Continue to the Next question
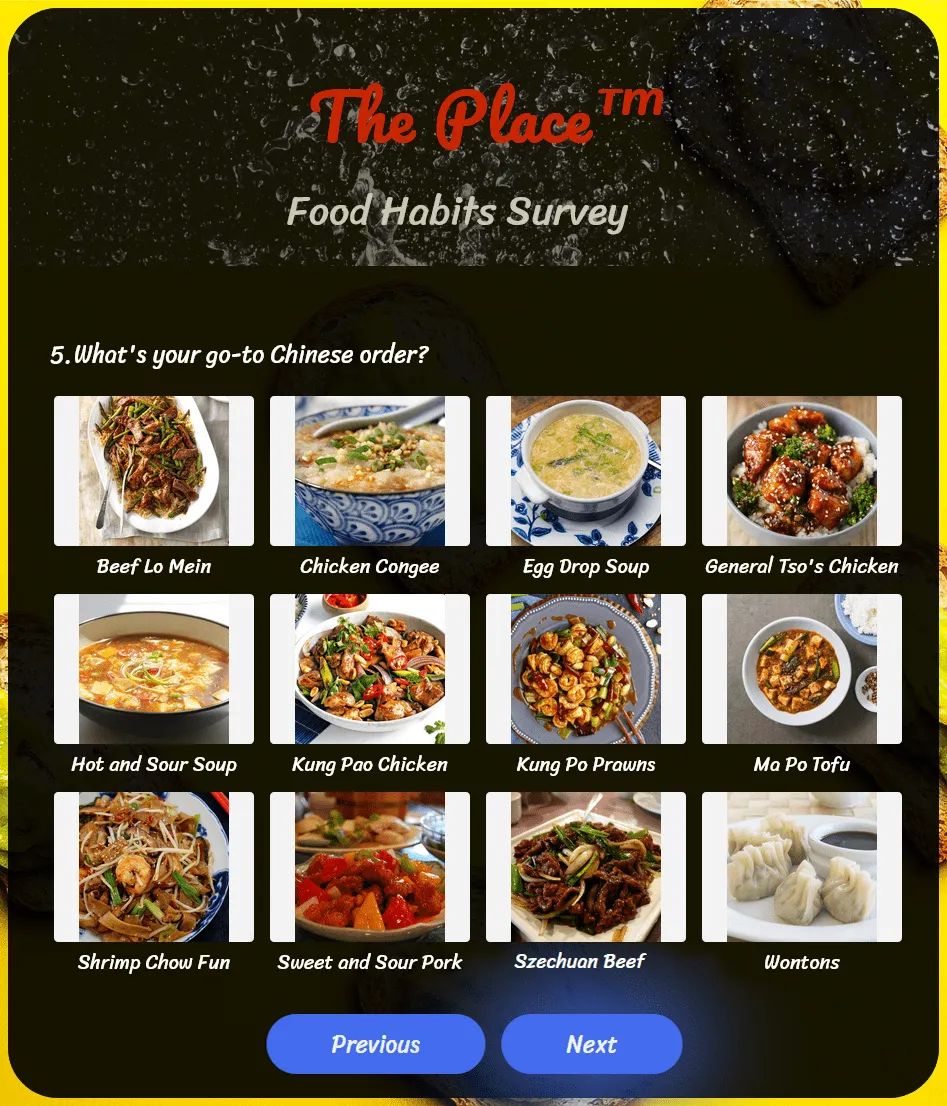Image resolution: width=947 pixels, height=1106 pixels. pos(591,1044)
